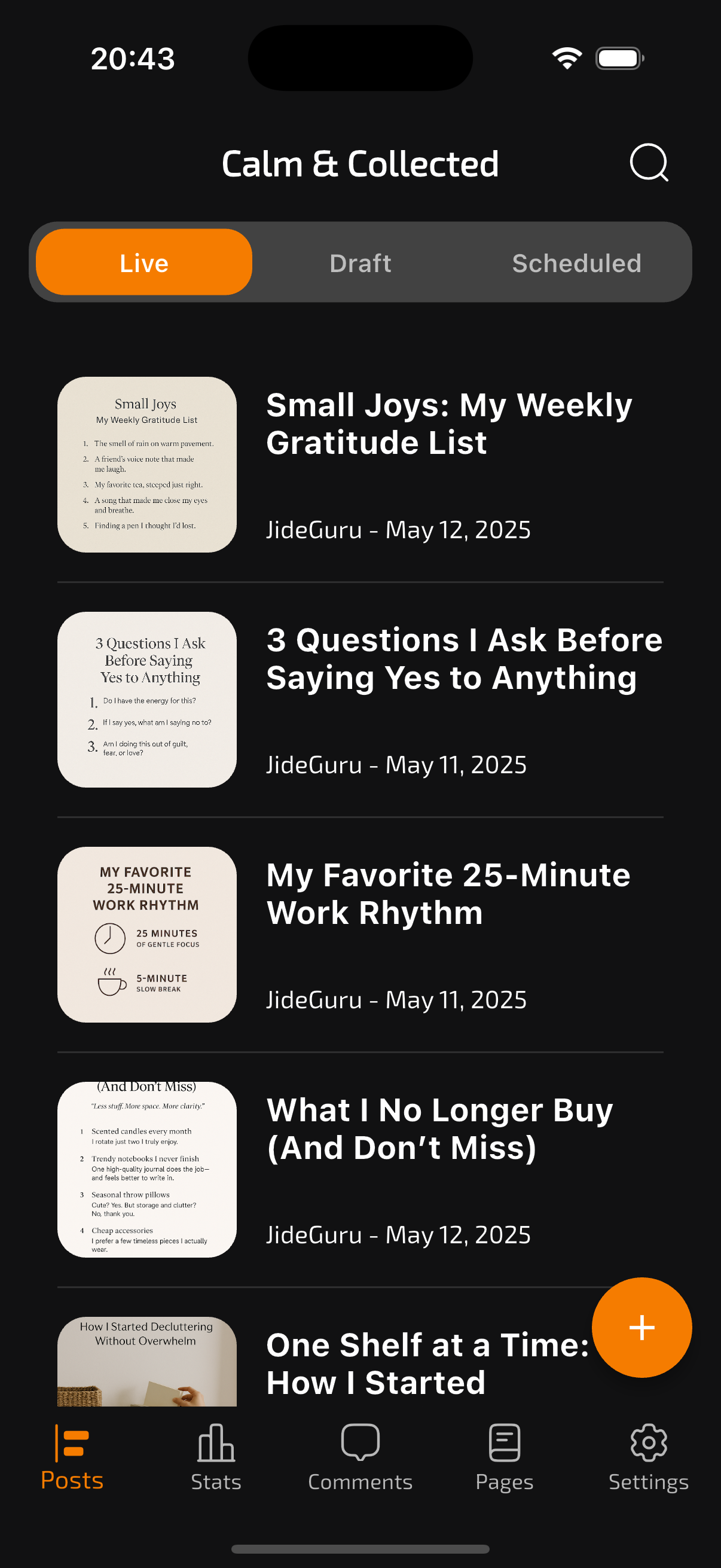Open the Pages tab
Viewport: 721px width, 1568px height.
(x=505, y=1459)
